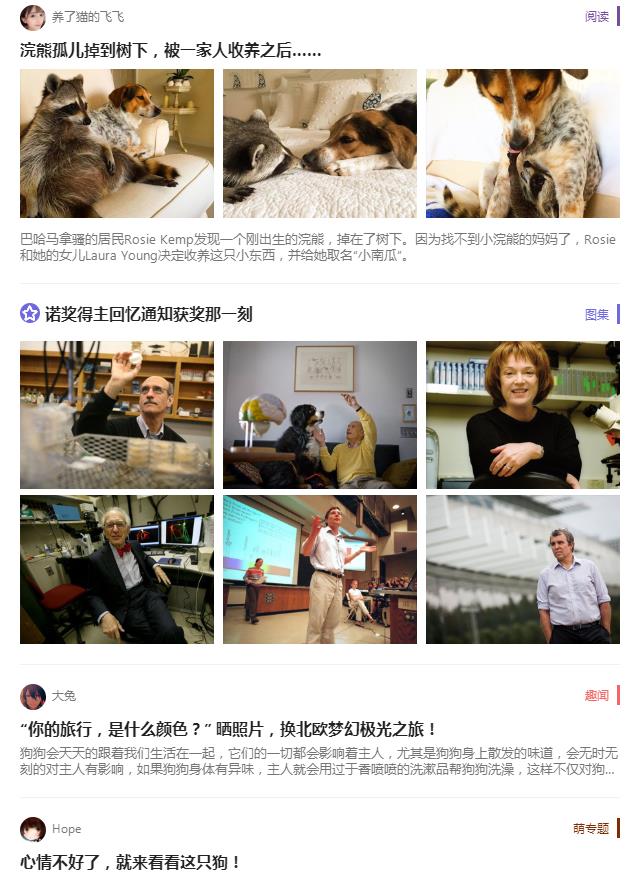View photo of red-haired woman in lab
Viewport: 639px width, 873px height.
523,415
